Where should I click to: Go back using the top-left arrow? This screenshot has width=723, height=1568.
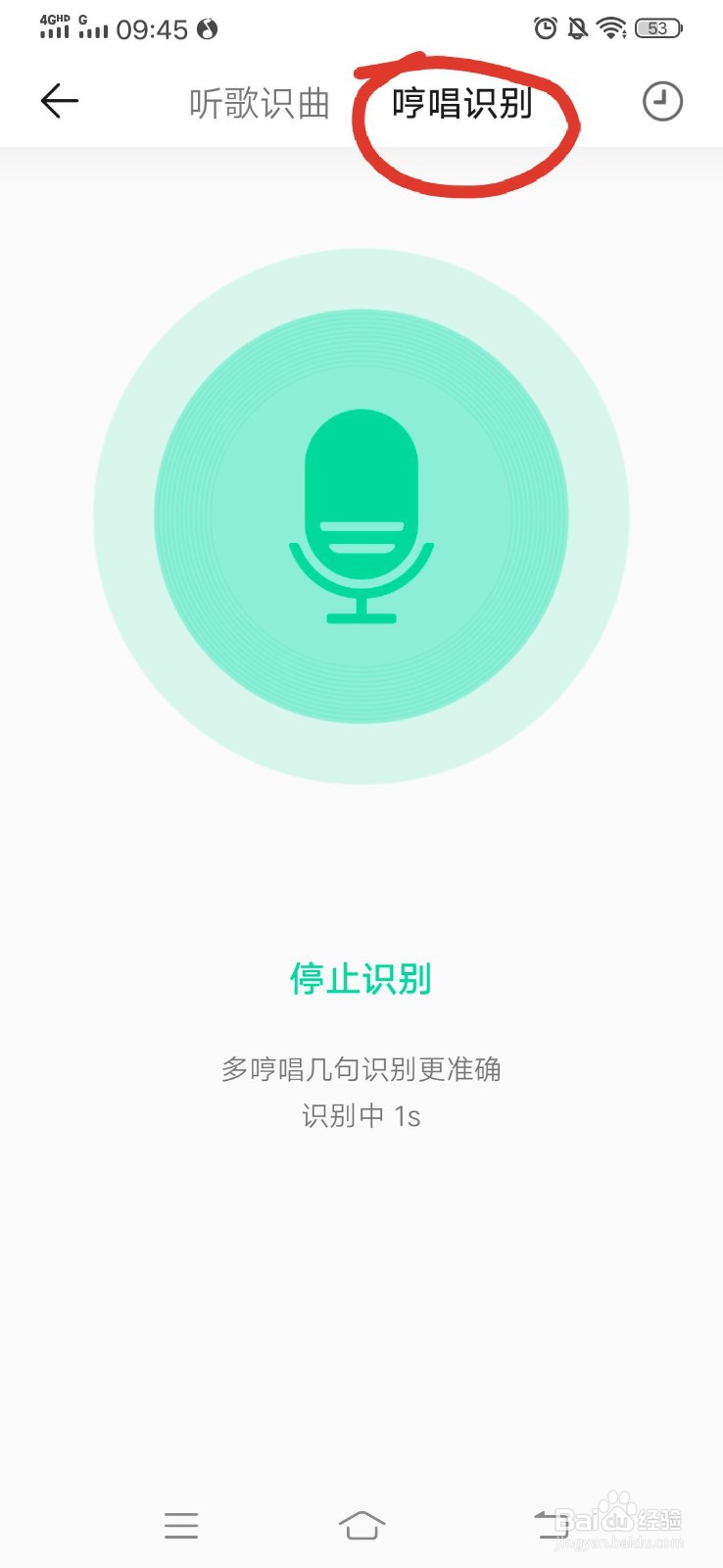click(x=59, y=101)
